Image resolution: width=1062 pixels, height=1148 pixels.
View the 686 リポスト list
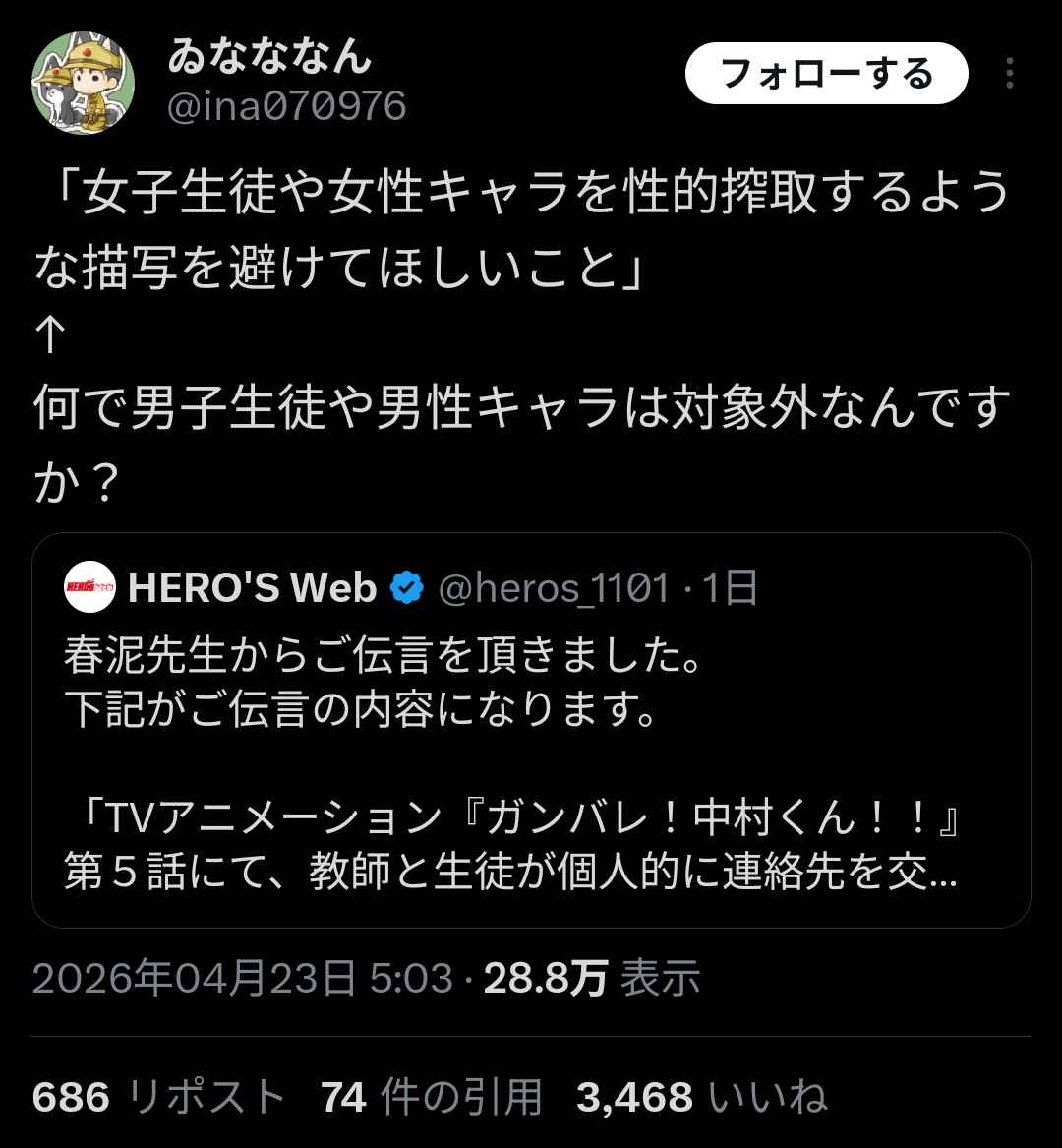[x=158, y=1097]
